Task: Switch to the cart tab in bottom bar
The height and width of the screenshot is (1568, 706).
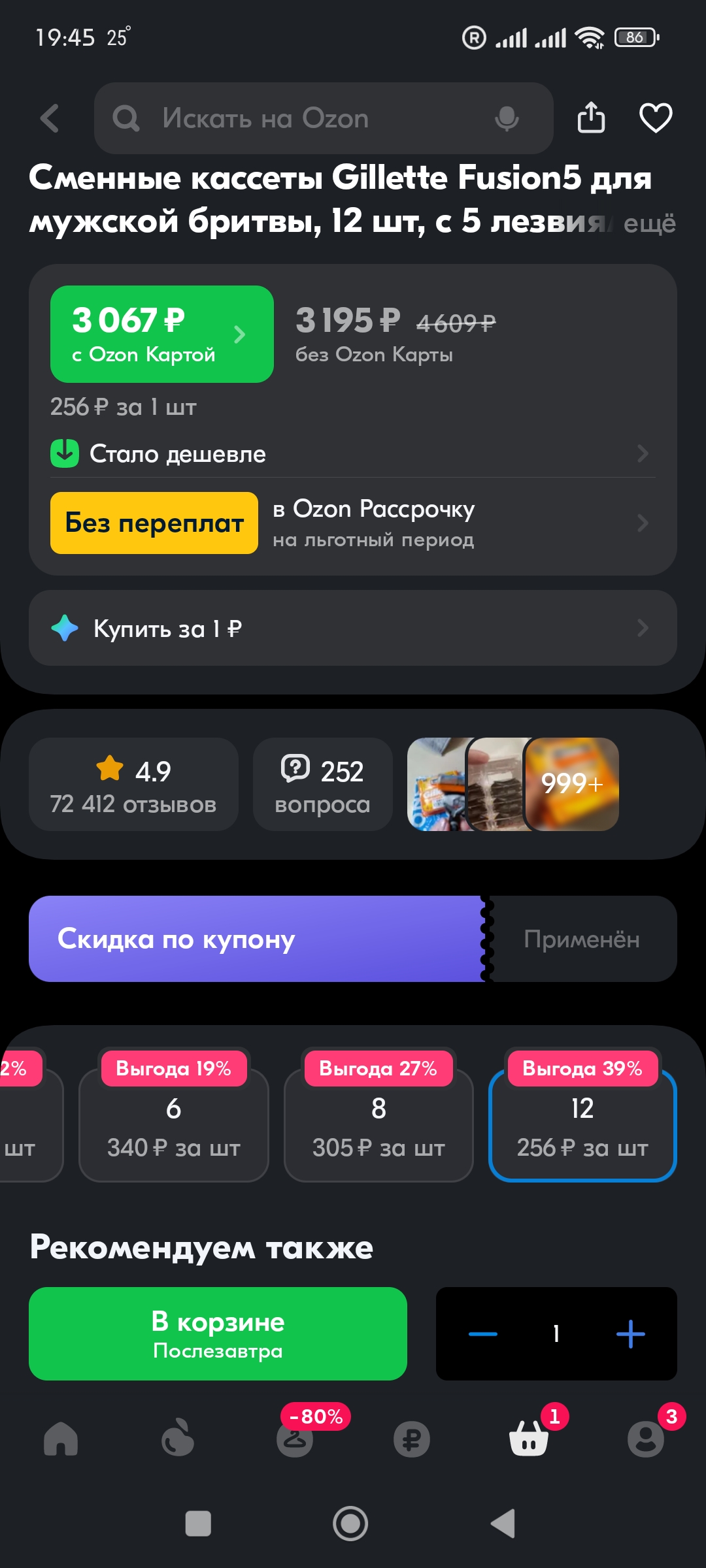Action: [x=529, y=1438]
